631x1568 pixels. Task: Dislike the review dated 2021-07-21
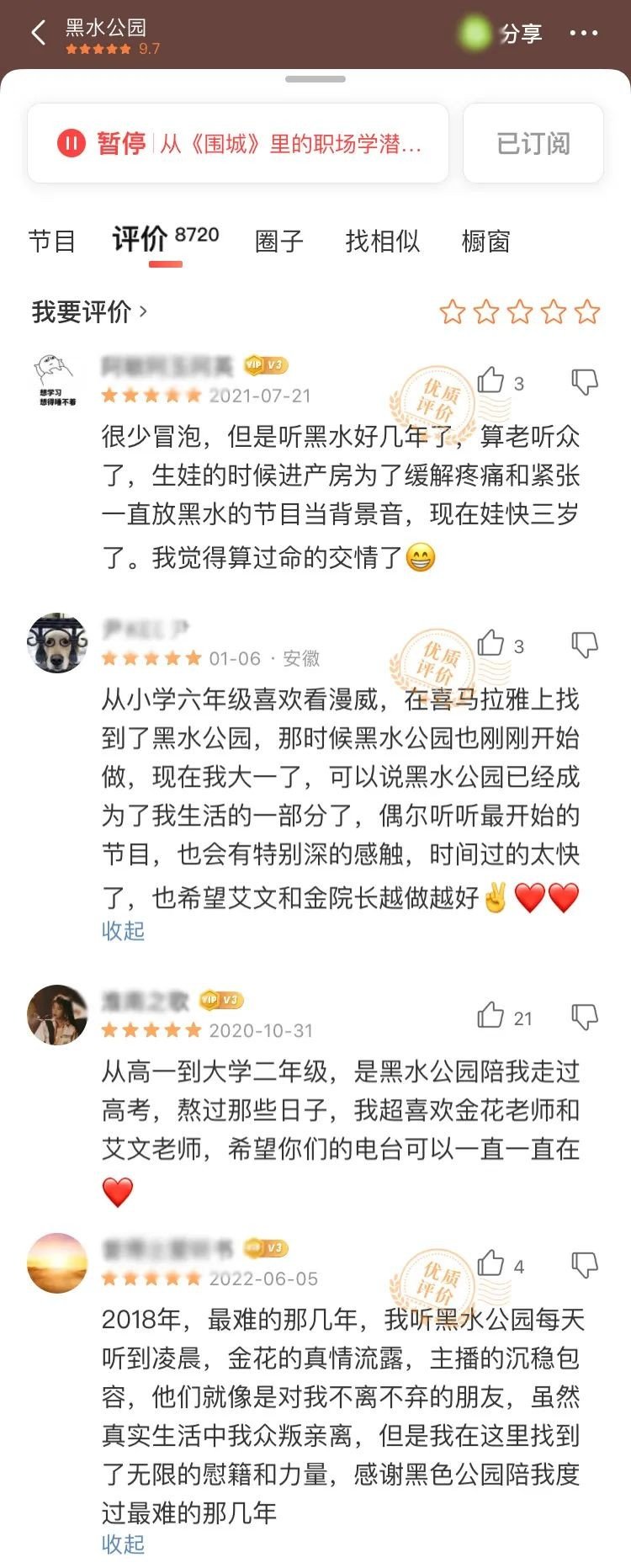[x=585, y=382]
